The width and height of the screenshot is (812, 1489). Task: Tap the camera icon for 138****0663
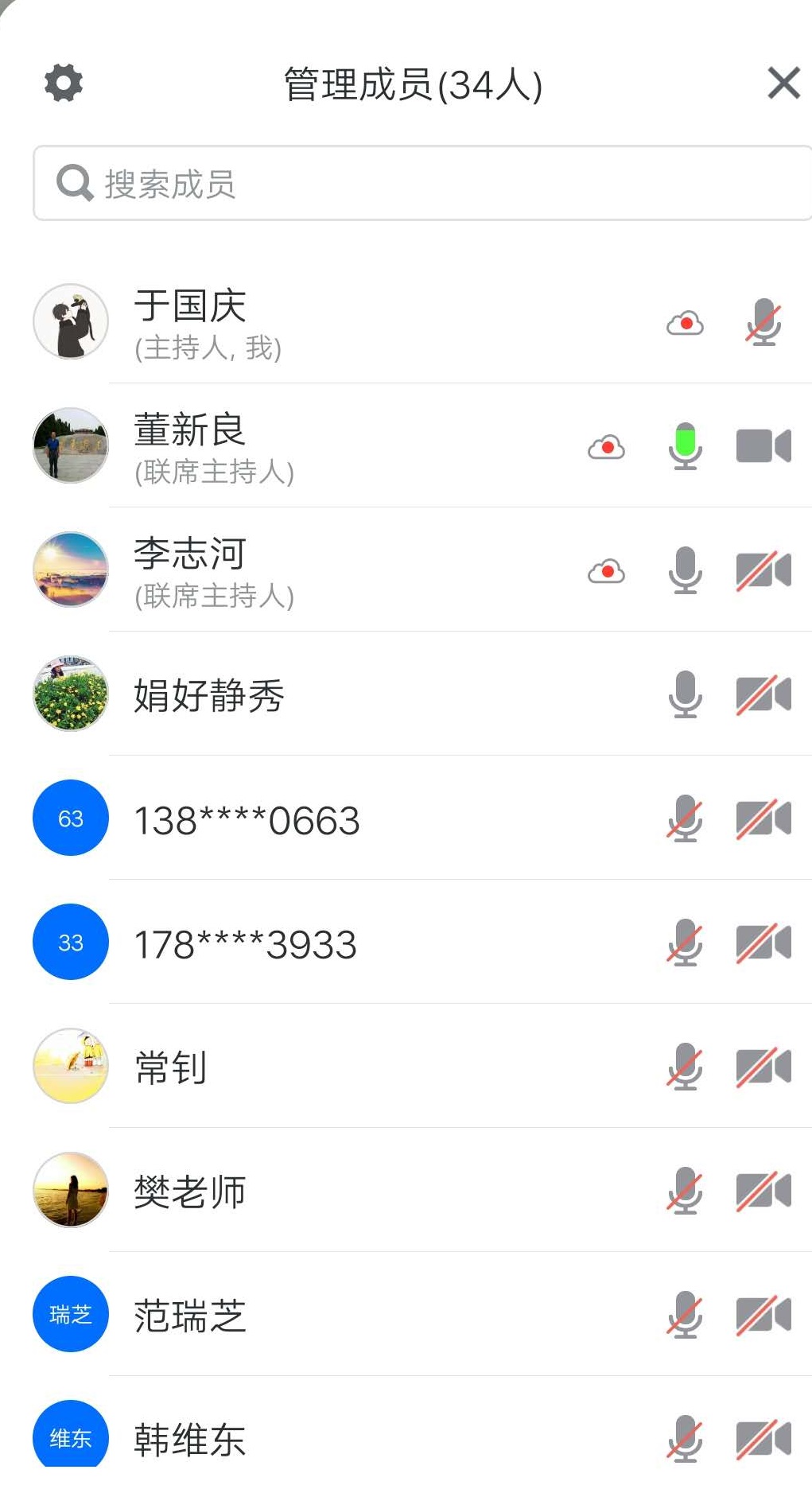pos(763,818)
